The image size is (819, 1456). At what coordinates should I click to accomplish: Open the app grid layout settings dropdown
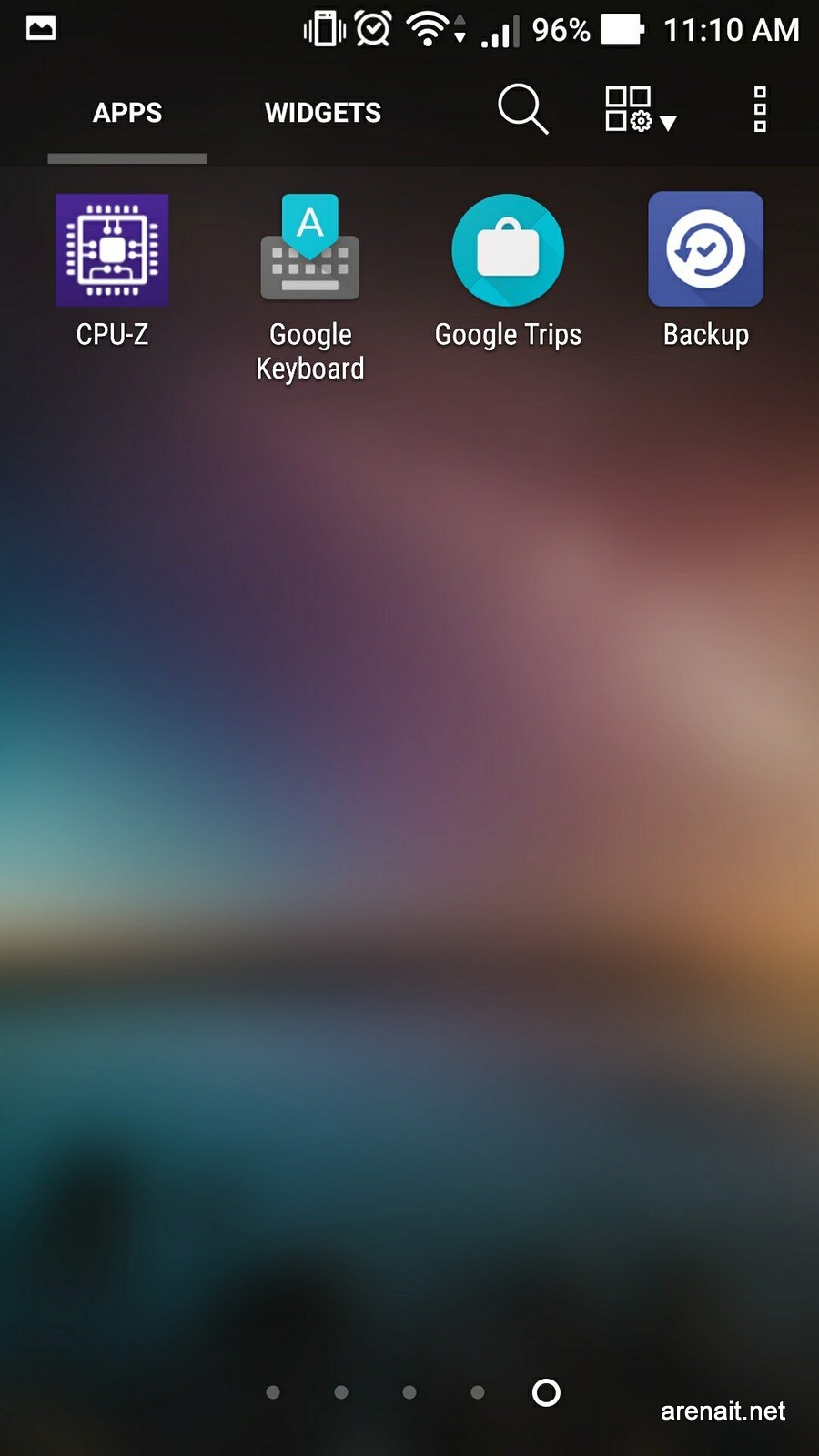pyautogui.click(x=641, y=110)
